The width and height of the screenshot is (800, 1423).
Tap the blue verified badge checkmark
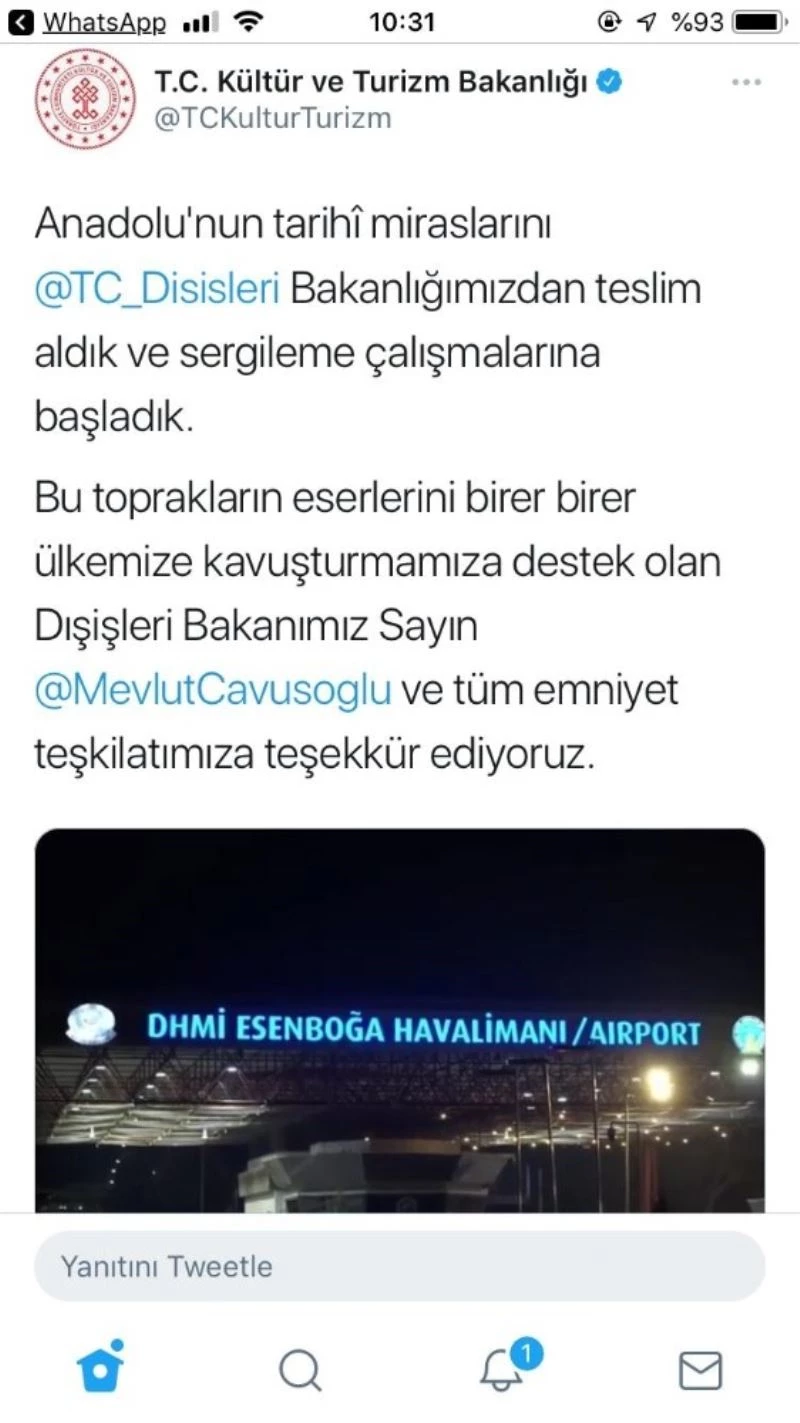tap(607, 82)
